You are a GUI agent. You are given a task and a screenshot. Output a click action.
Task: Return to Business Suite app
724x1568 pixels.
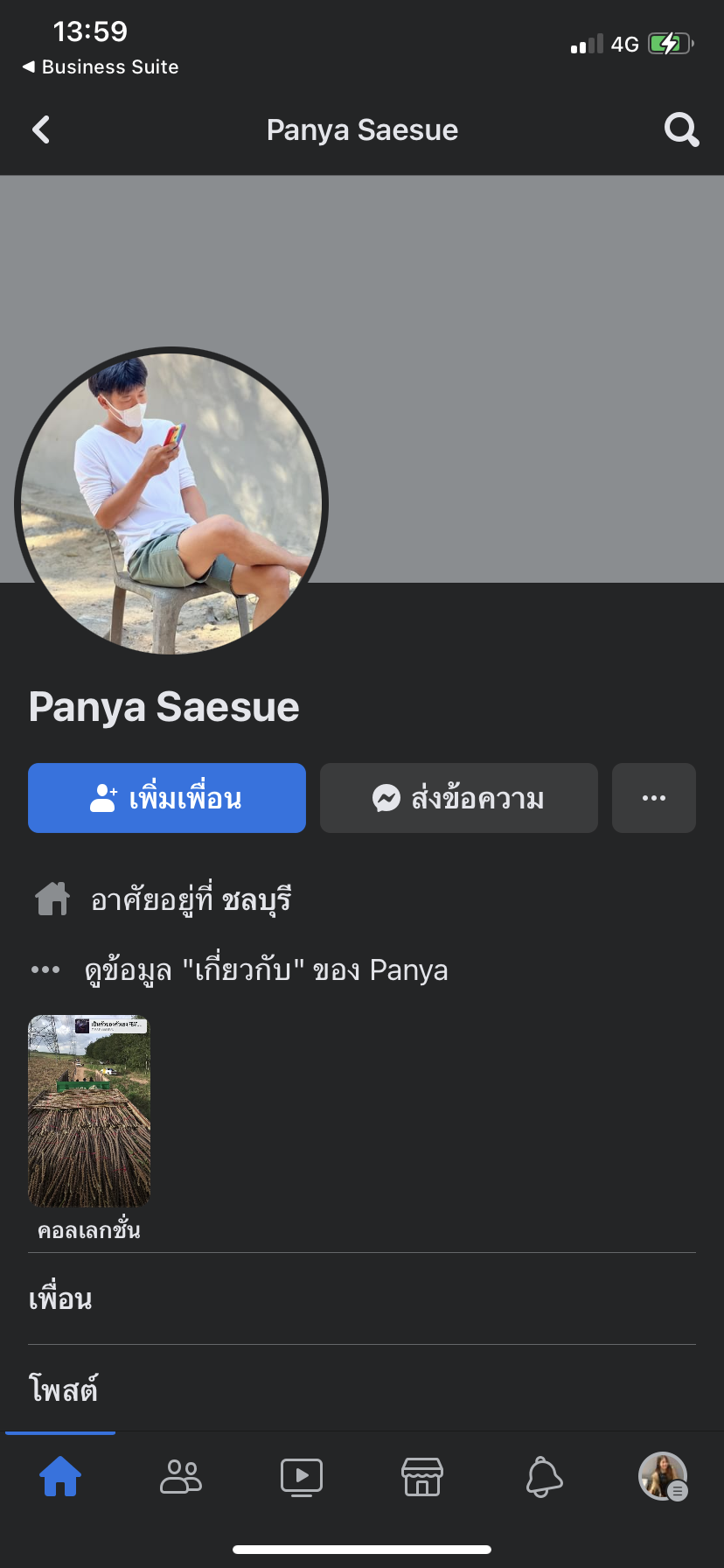pos(101,67)
